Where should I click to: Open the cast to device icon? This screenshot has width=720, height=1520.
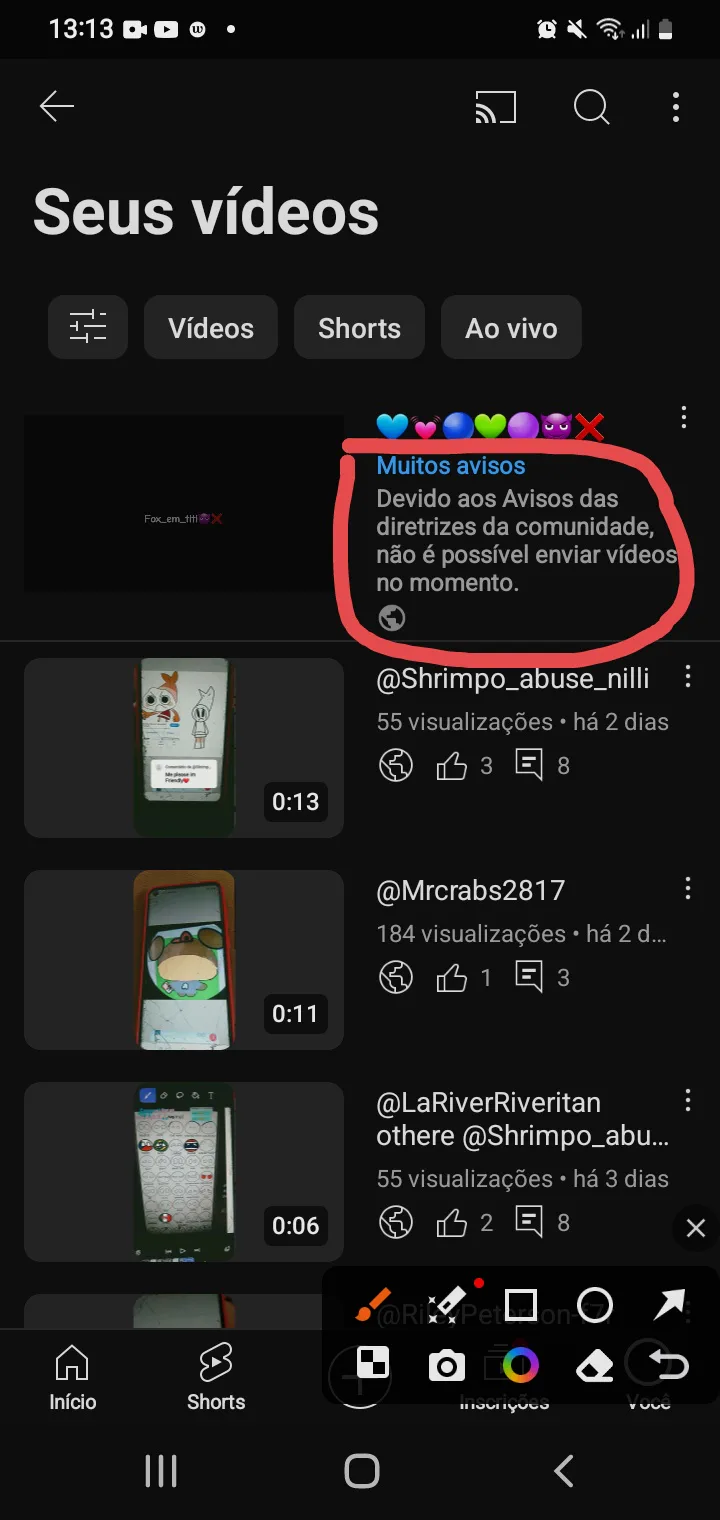495,107
